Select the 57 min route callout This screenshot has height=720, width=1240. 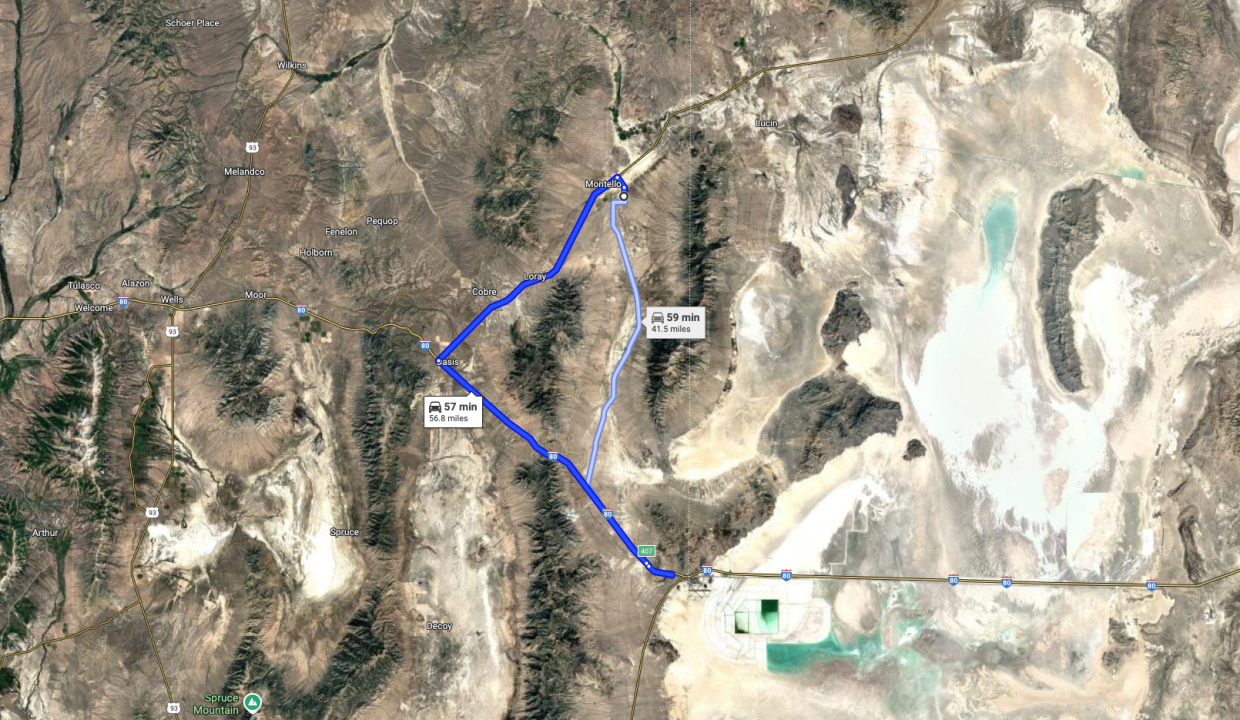[453, 411]
